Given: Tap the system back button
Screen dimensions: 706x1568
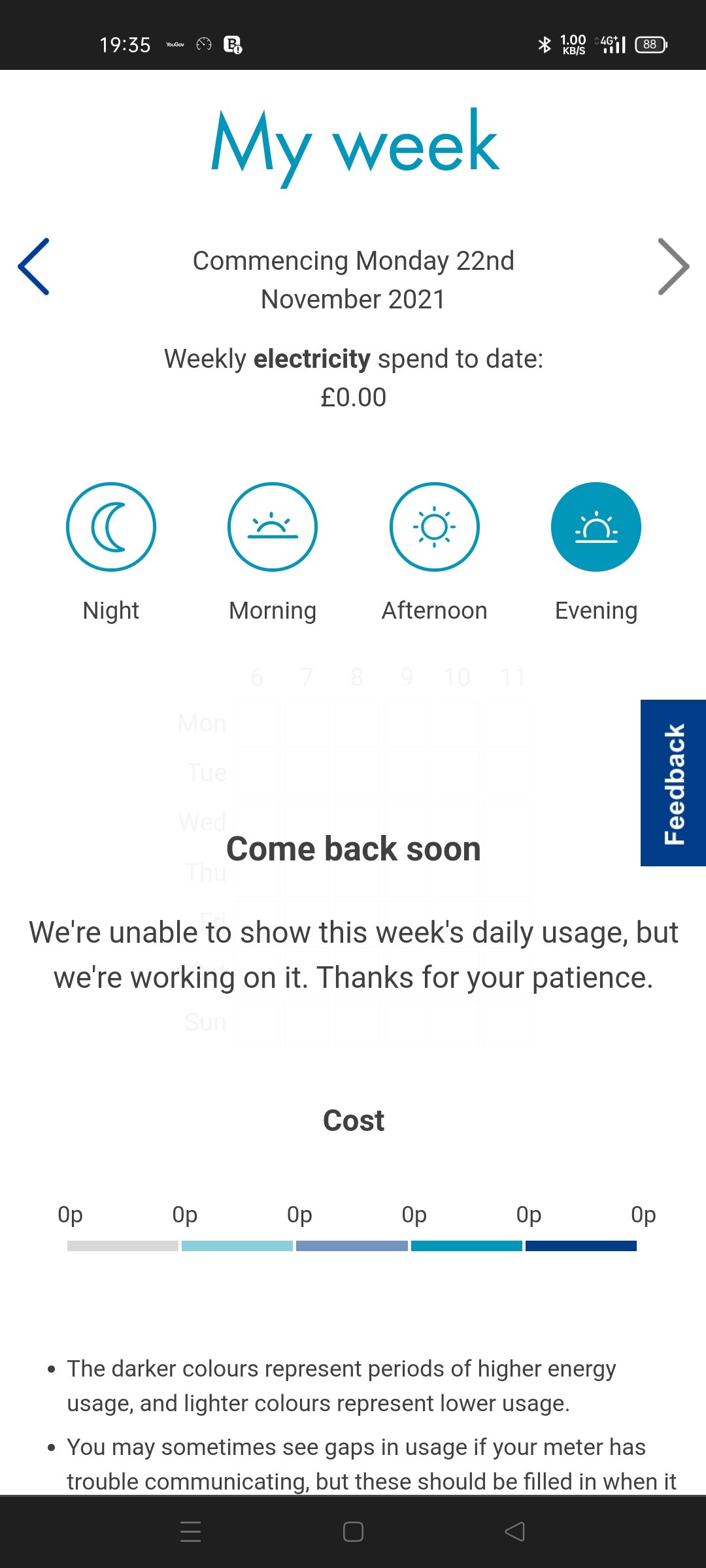Looking at the screenshot, I should [514, 1531].
